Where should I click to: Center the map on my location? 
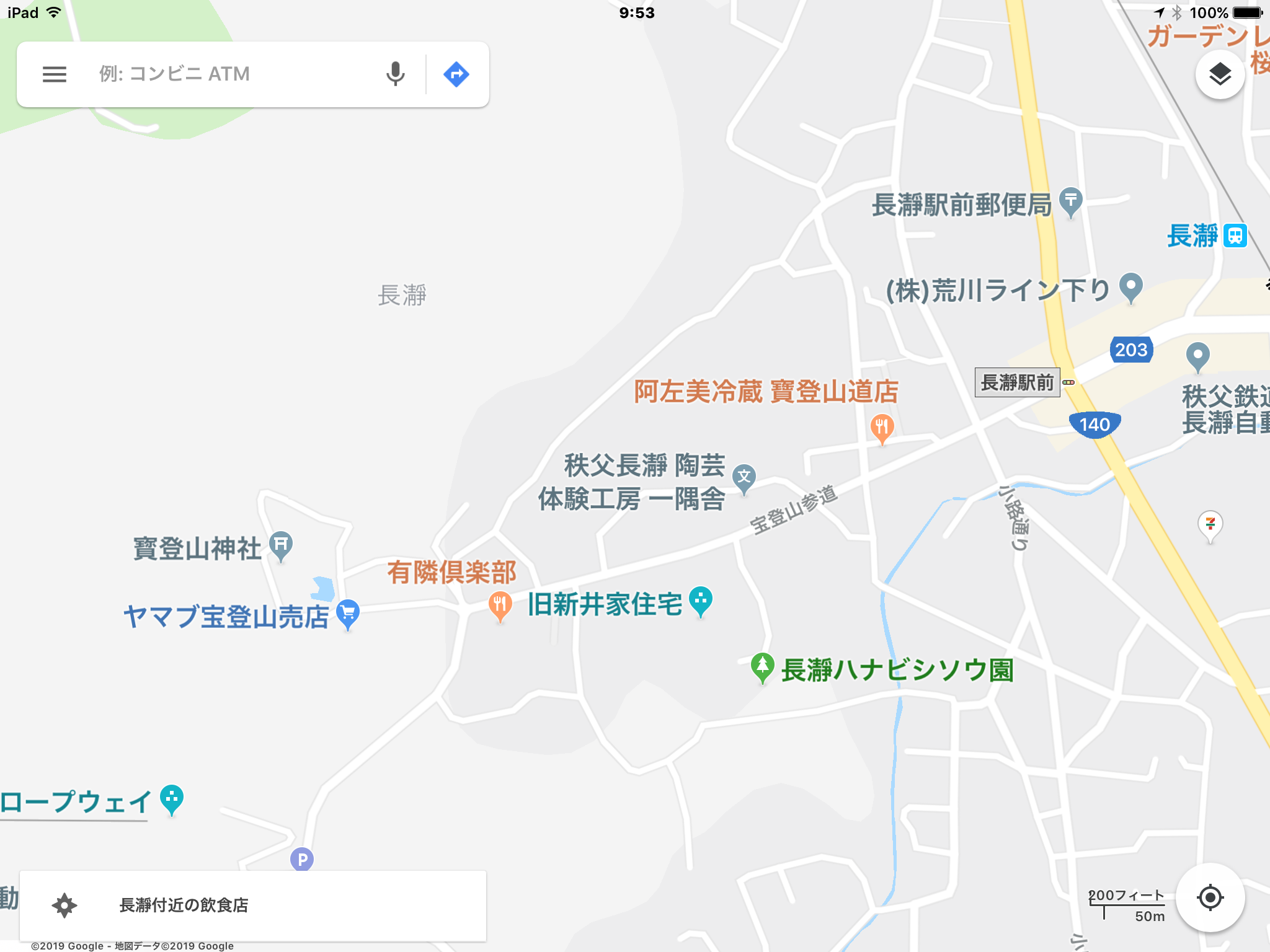[x=1210, y=897]
